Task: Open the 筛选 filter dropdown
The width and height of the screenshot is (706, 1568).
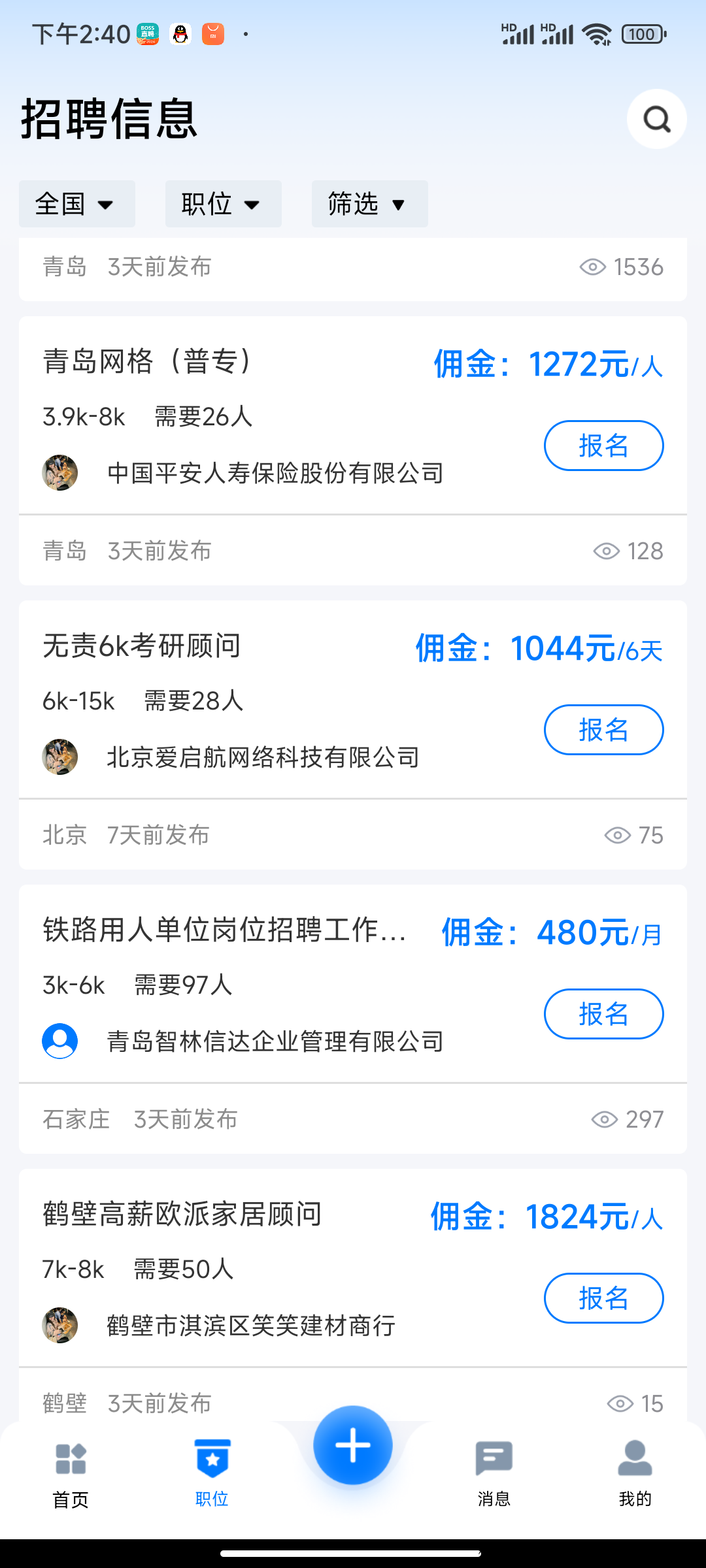Action: pos(369,204)
